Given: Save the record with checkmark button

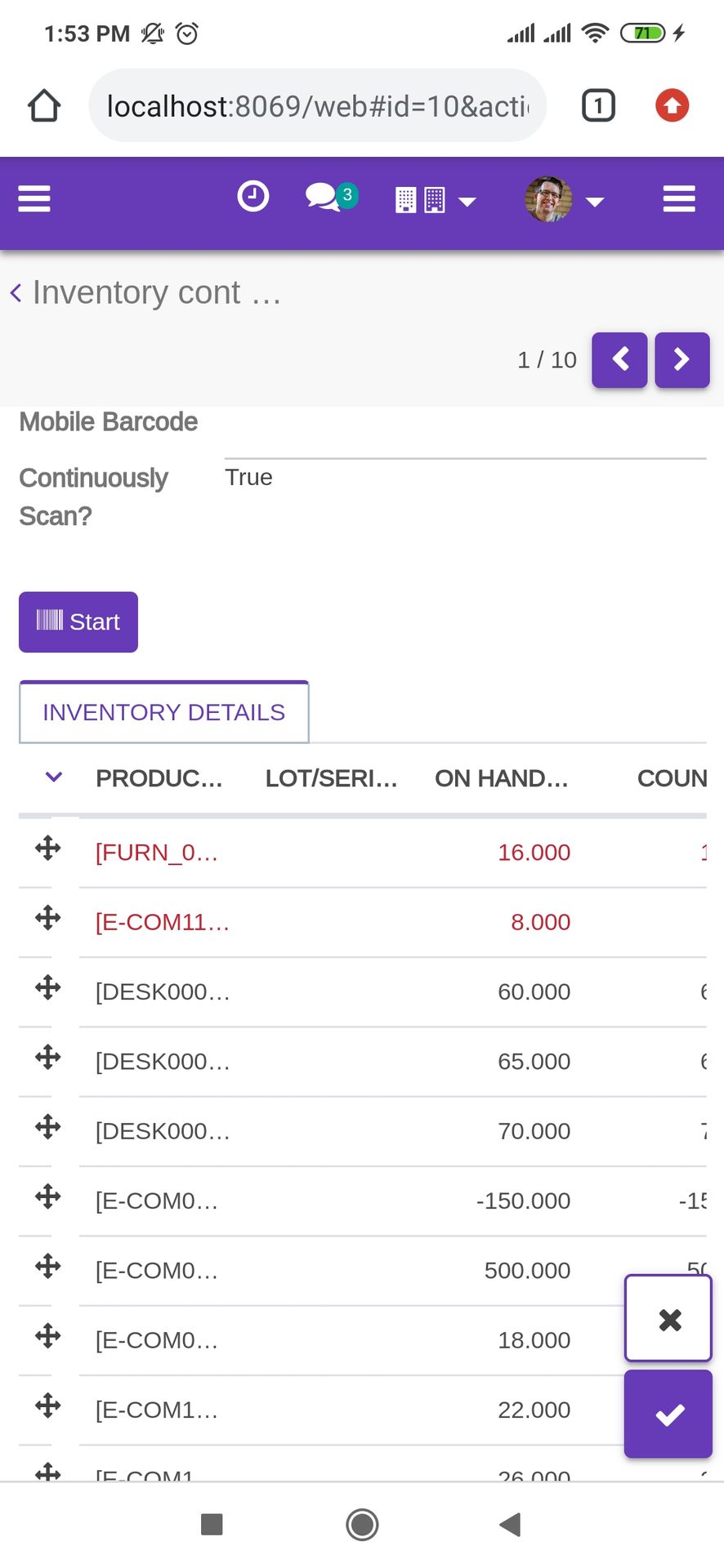Looking at the screenshot, I should [668, 1414].
